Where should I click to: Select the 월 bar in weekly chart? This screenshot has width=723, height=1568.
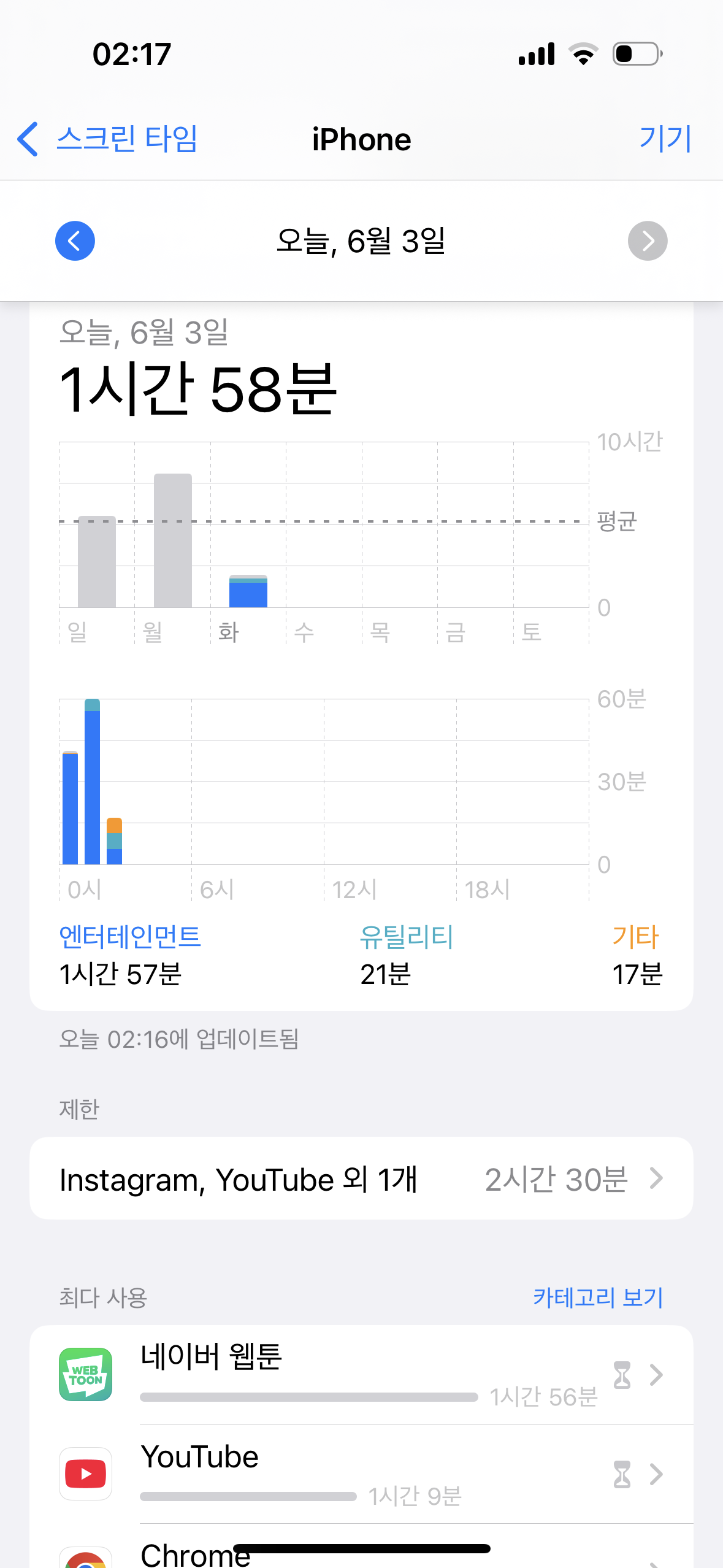(172, 540)
